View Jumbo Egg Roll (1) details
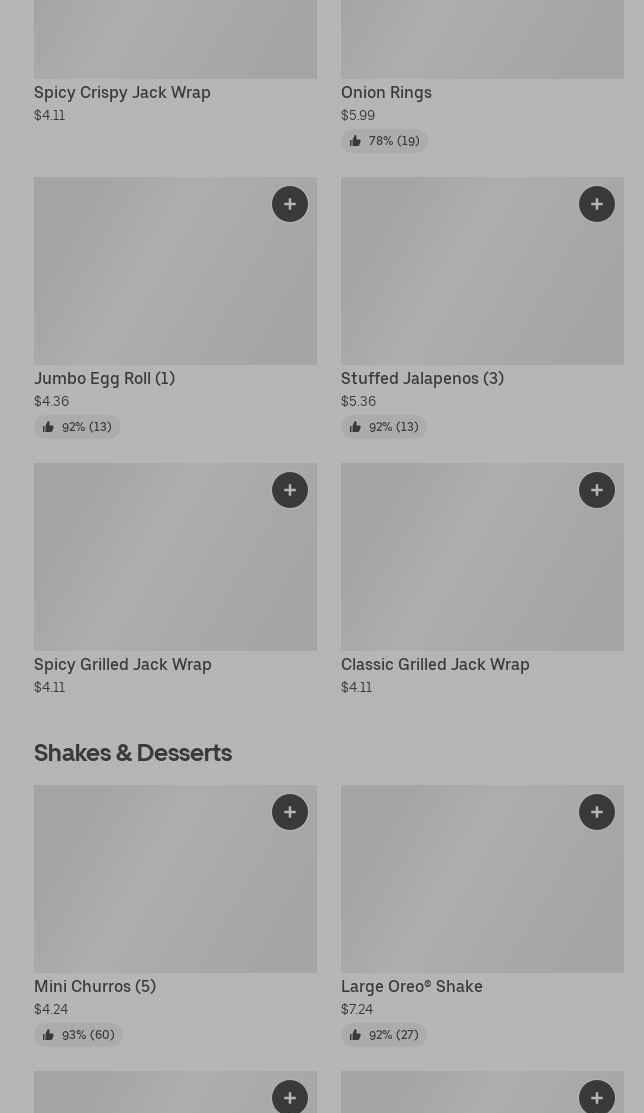The width and height of the screenshot is (644, 1113). 104,378
